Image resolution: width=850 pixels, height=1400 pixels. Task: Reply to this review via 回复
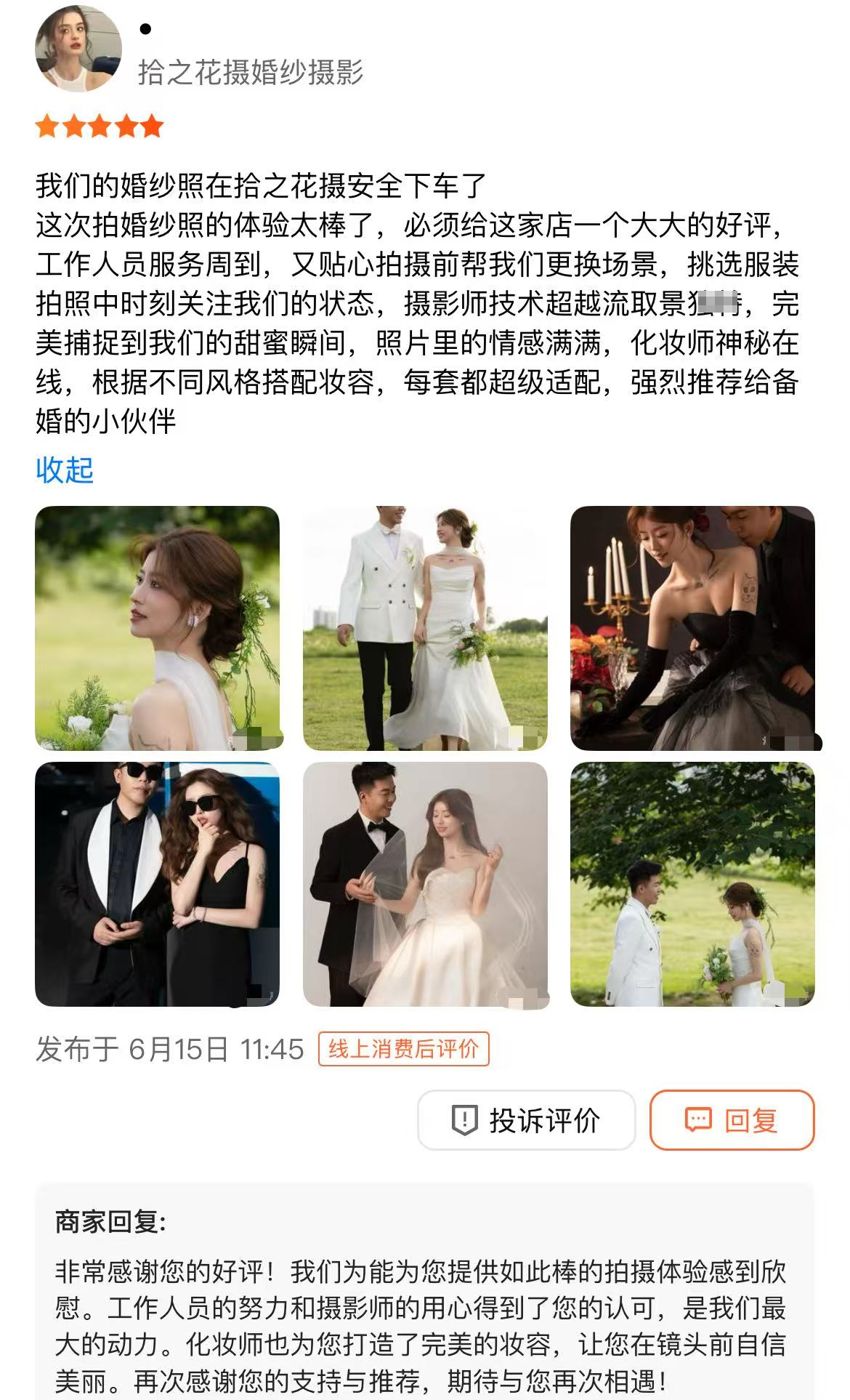point(732,1120)
